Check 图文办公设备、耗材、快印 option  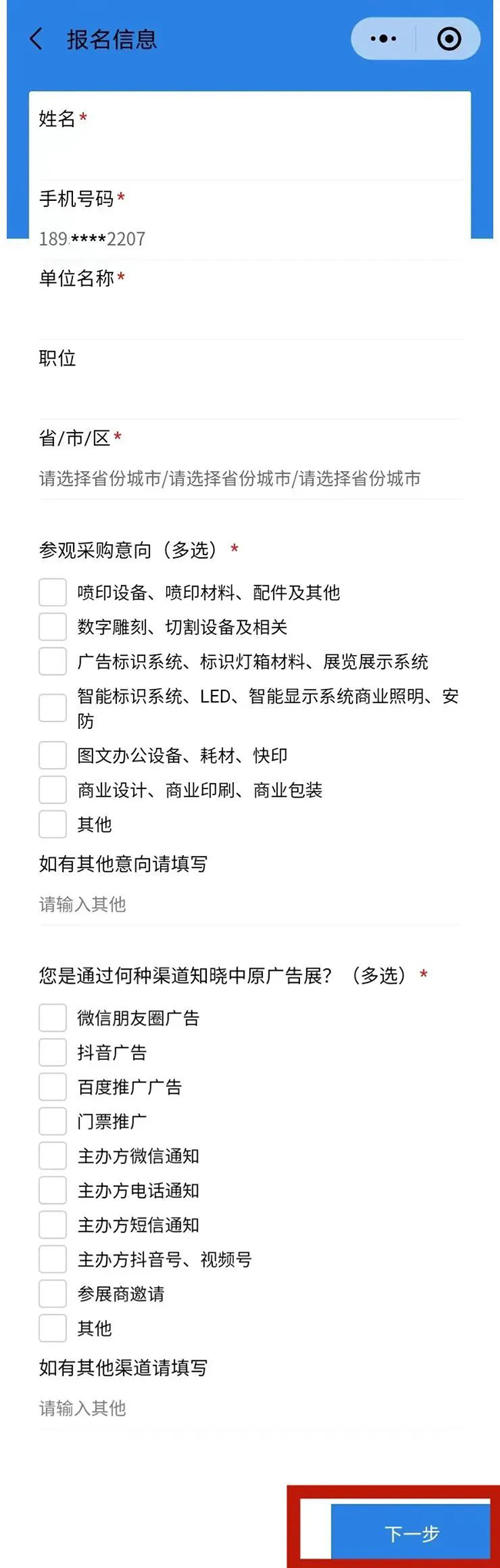coord(52,756)
